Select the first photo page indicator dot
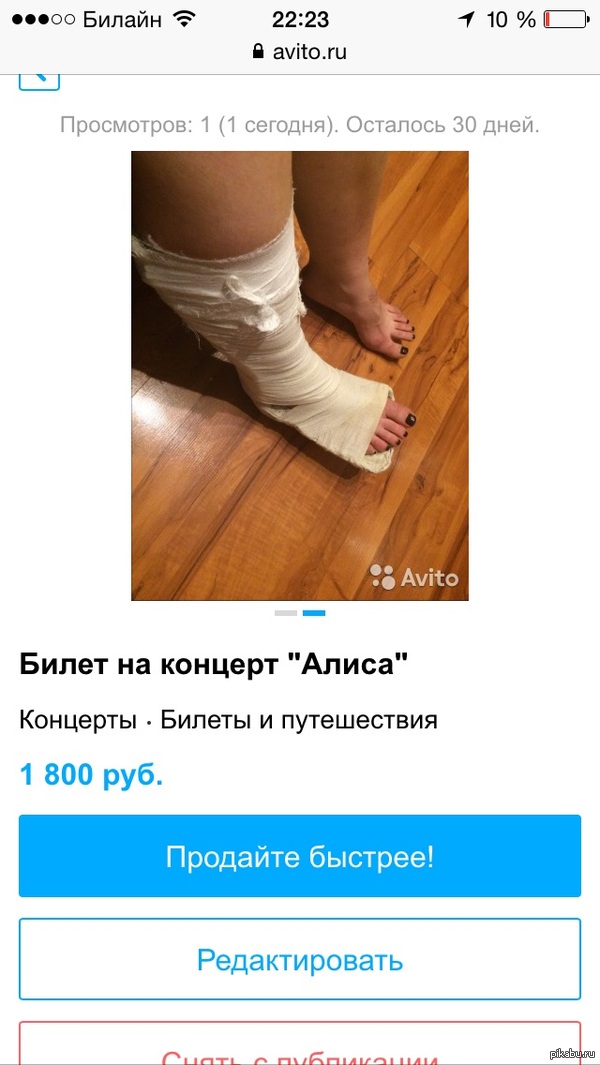Screen dimensions: 600x1065 (286, 612)
